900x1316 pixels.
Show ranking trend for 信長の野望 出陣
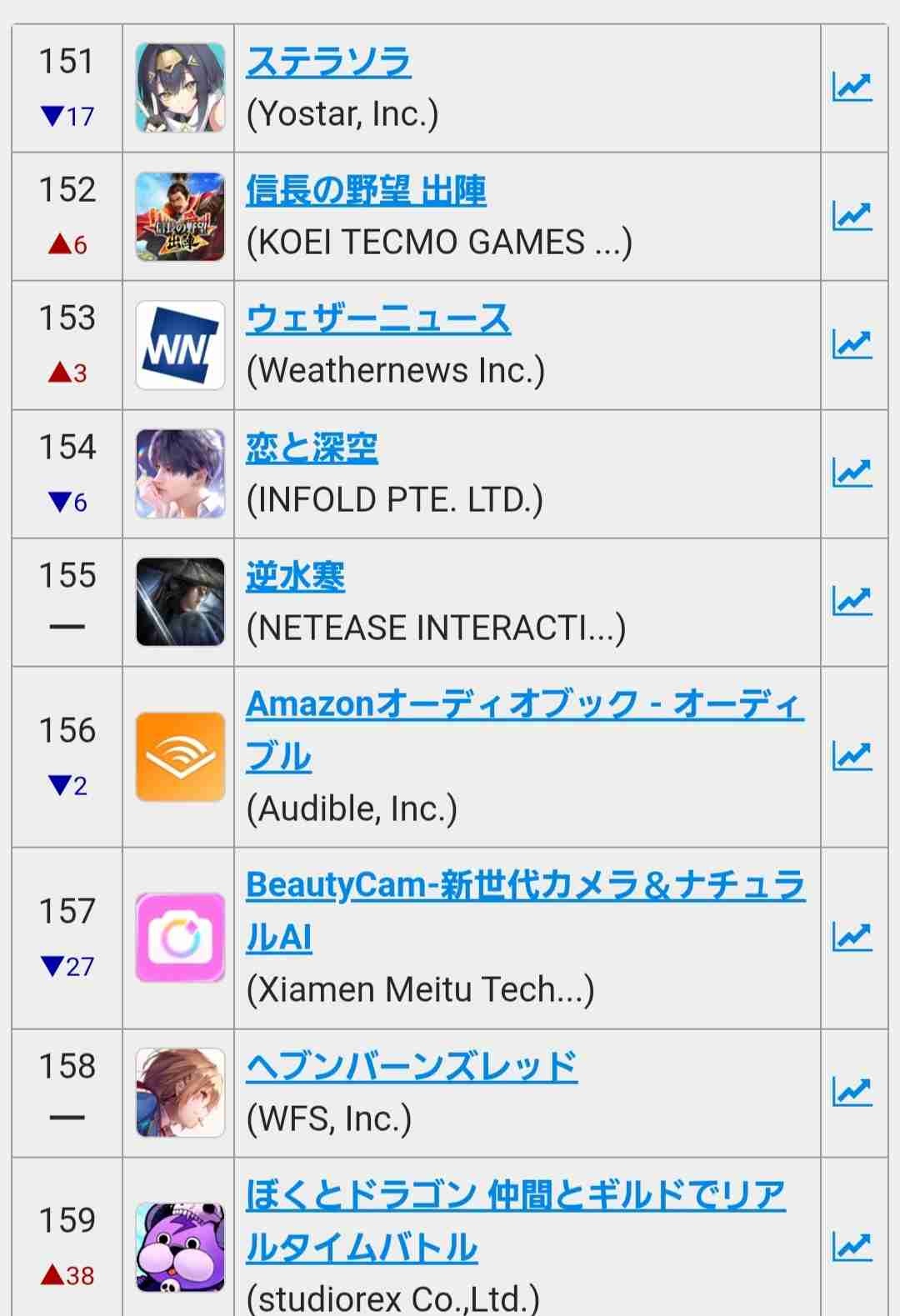click(852, 216)
